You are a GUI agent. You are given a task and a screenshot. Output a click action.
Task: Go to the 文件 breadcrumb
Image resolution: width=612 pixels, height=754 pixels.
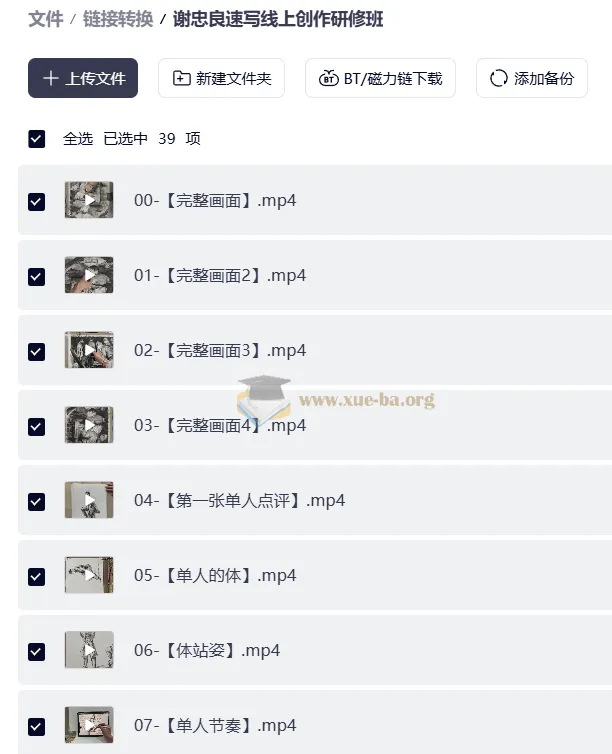pyautogui.click(x=45, y=19)
